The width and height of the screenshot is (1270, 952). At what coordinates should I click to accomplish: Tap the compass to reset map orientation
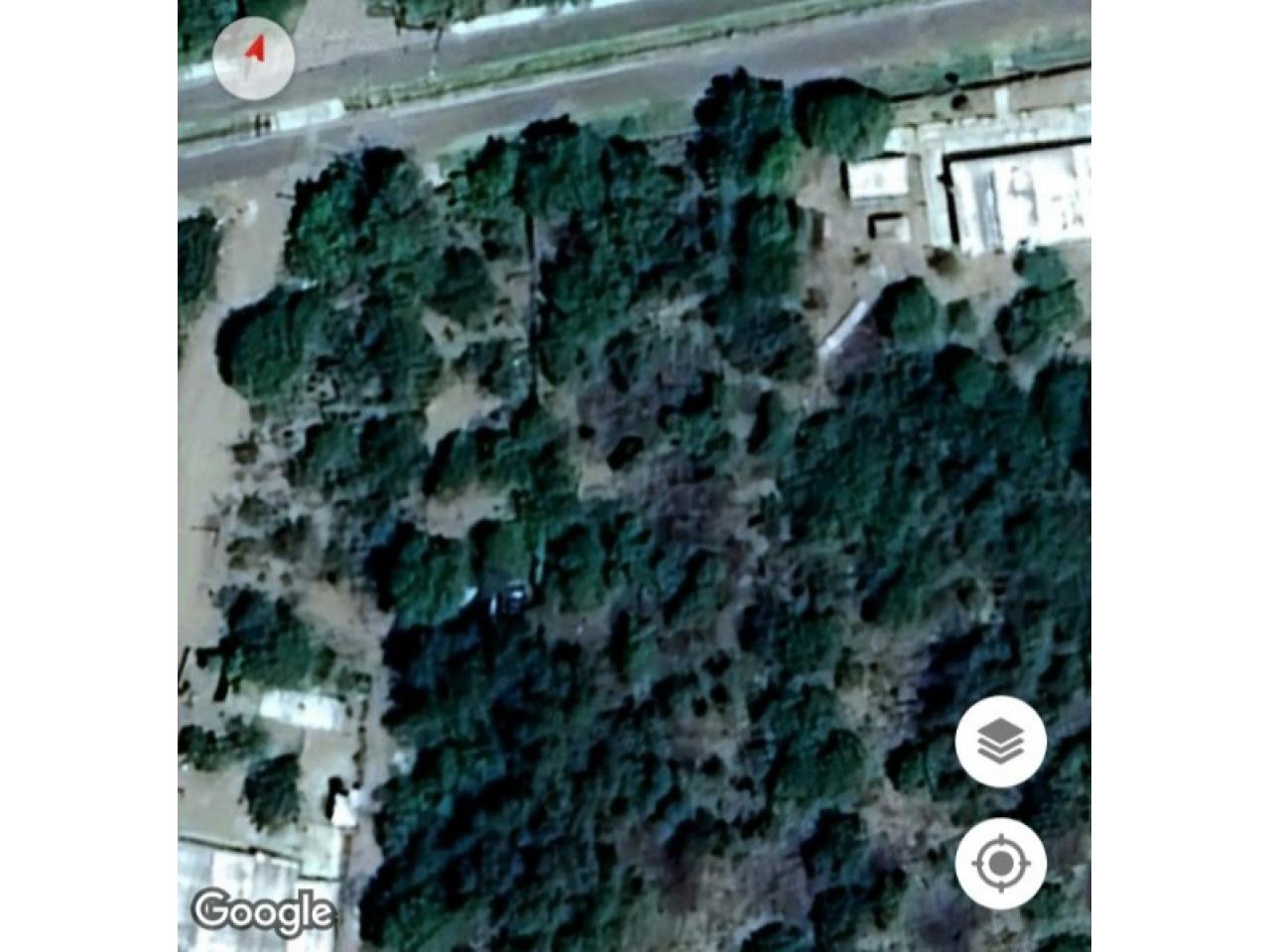click(254, 58)
